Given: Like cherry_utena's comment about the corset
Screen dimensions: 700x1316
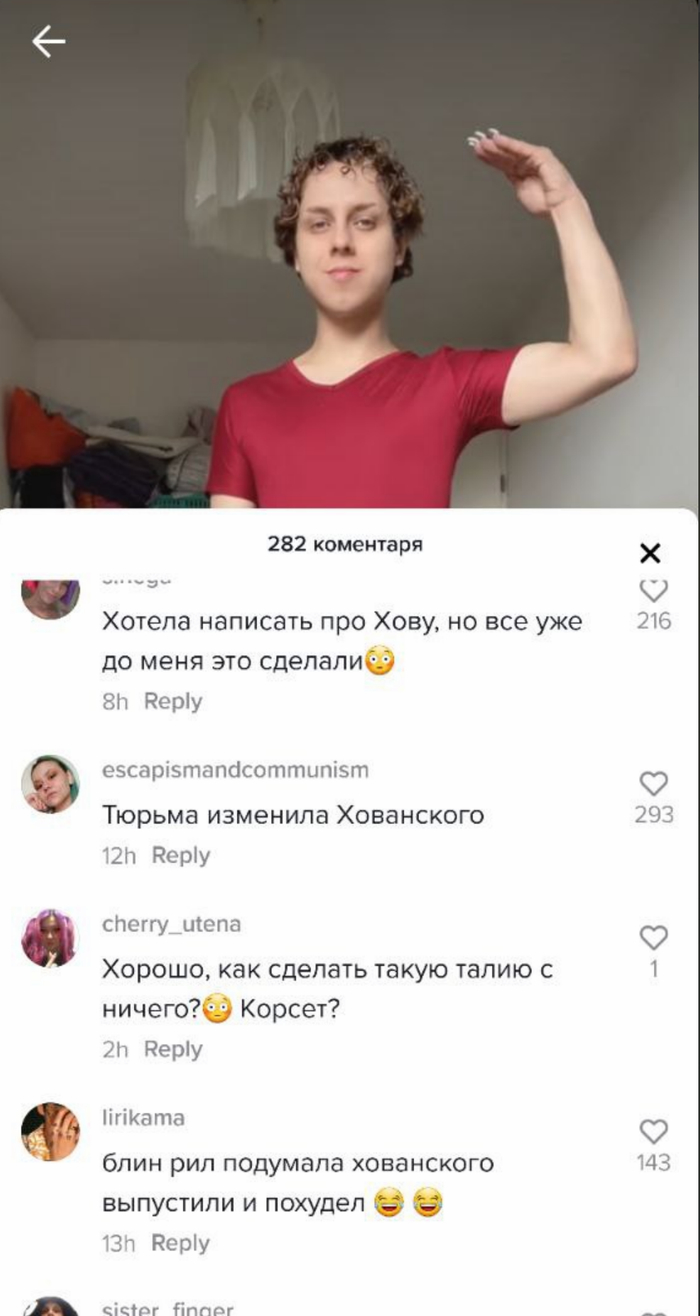Looking at the screenshot, I should point(653,937).
